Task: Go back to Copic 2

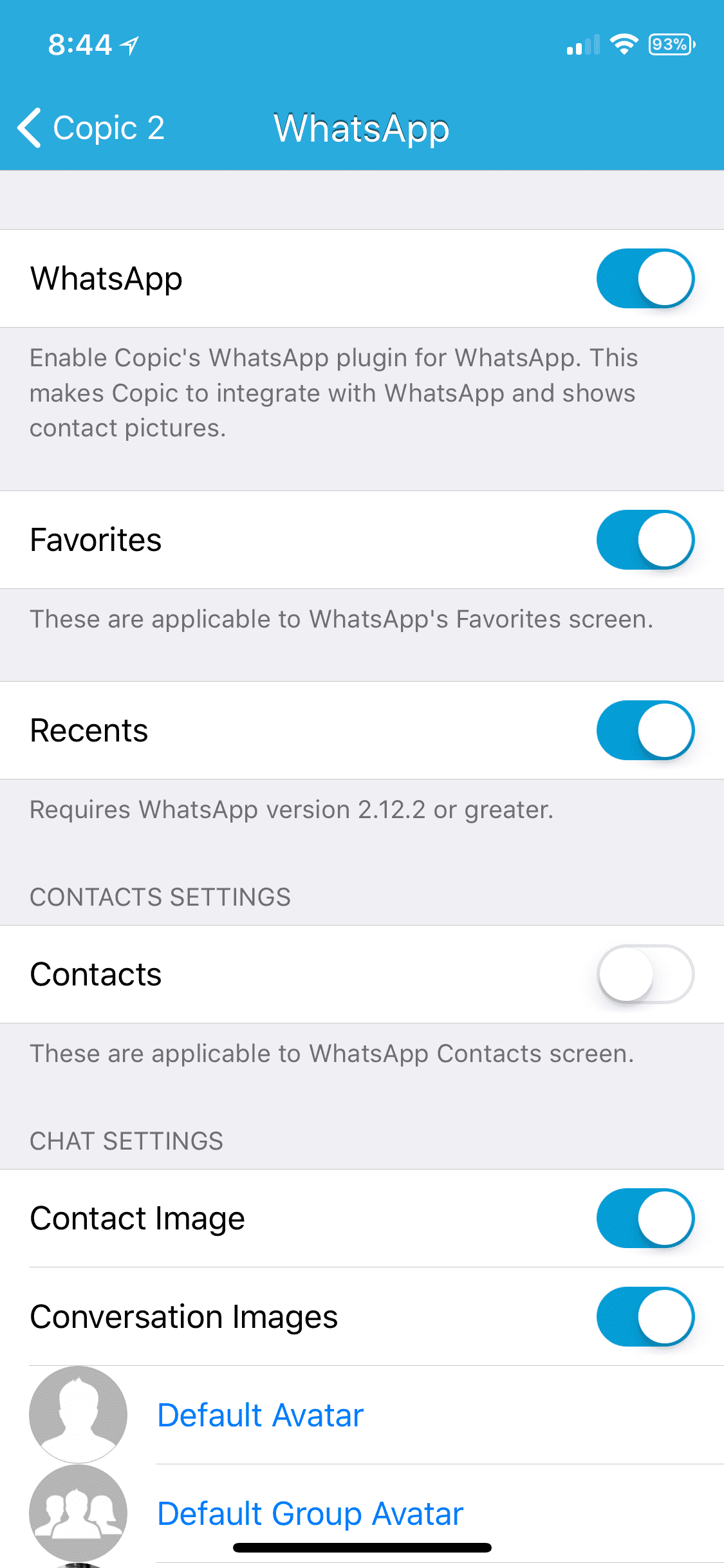Action: [91, 127]
